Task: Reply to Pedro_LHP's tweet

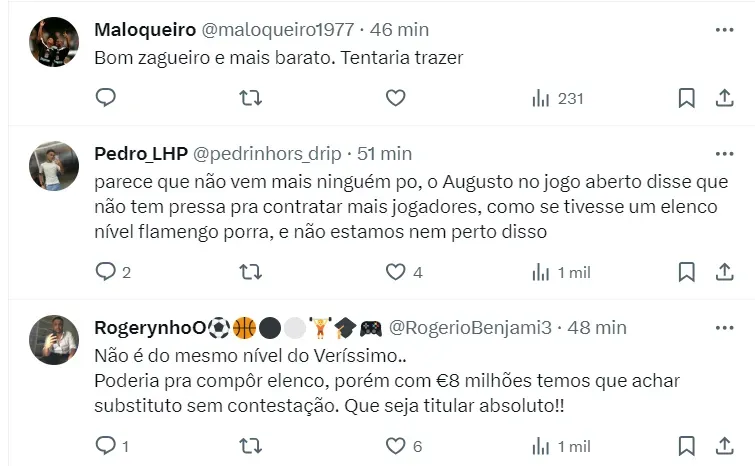Action: pos(106,271)
